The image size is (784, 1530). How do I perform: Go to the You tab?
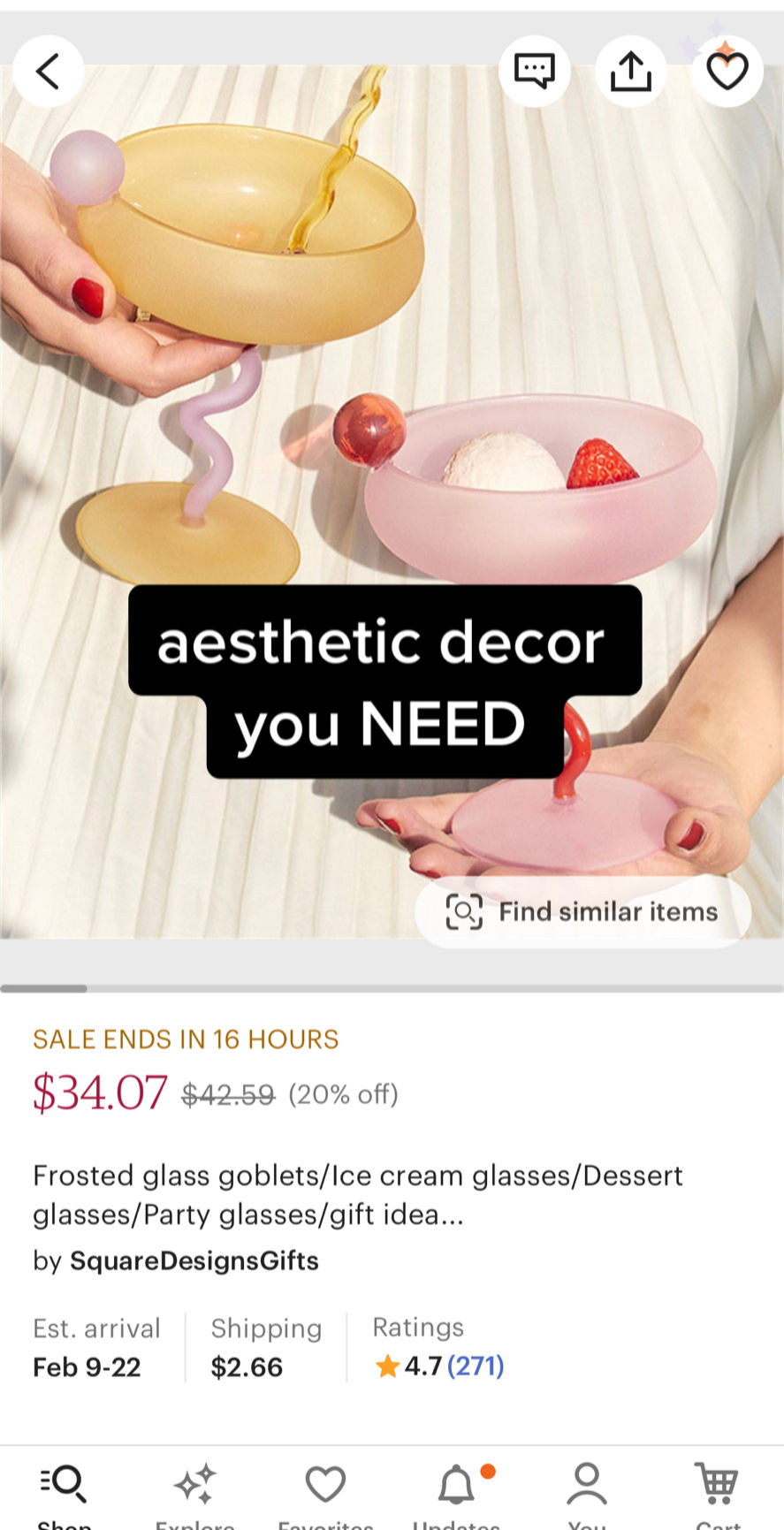point(587,1494)
